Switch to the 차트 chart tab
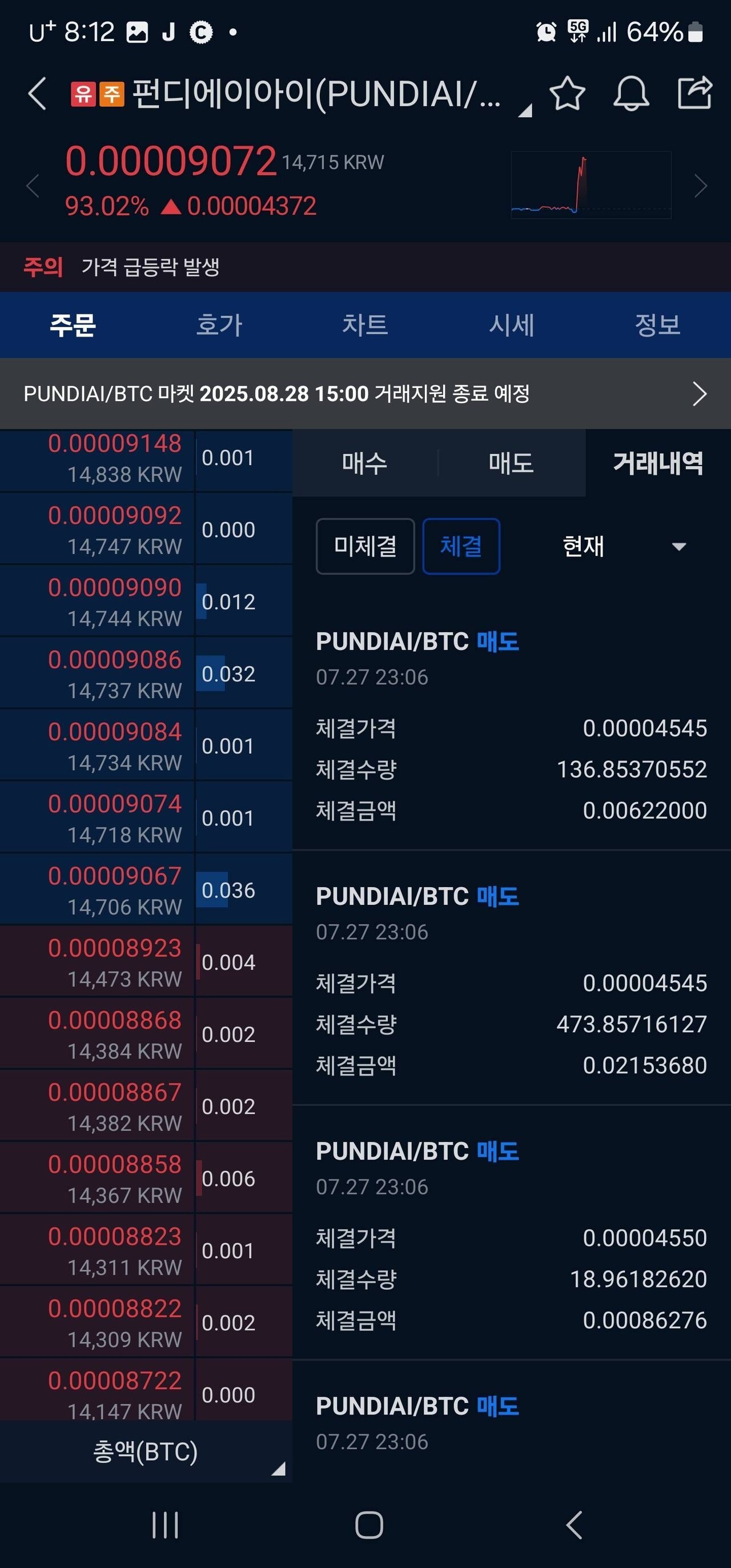Viewport: 731px width, 1568px height. (x=366, y=325)
